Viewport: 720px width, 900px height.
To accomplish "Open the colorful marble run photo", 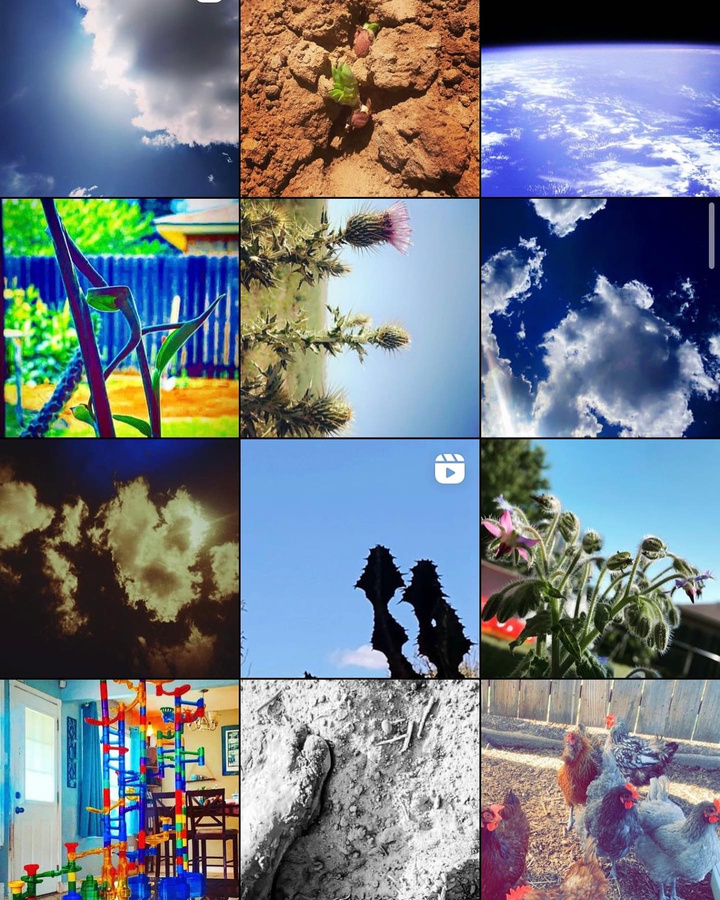I will [x=119, y=790].
